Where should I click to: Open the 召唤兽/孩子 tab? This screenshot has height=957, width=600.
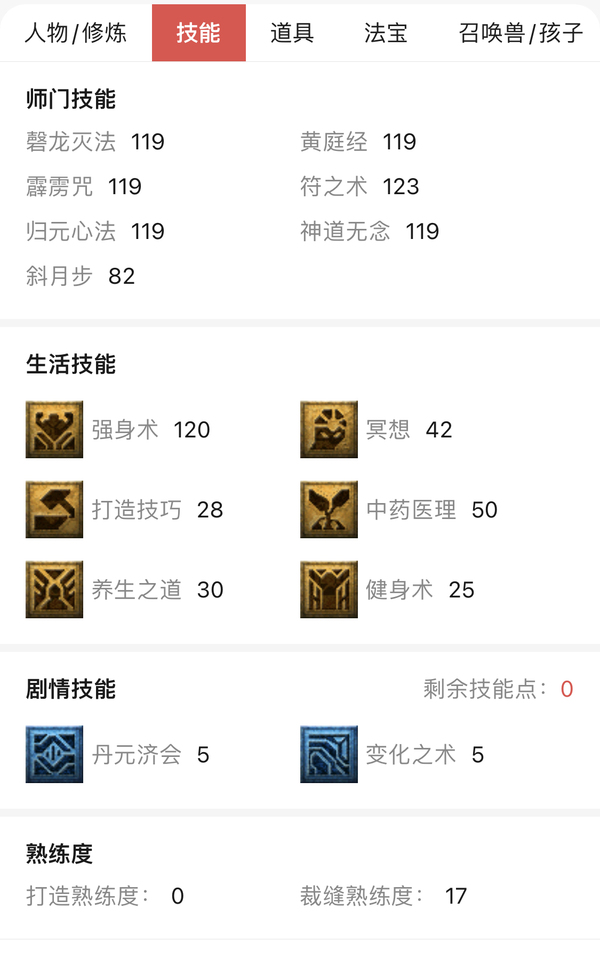pyautogui.click(x=521, y=32)
